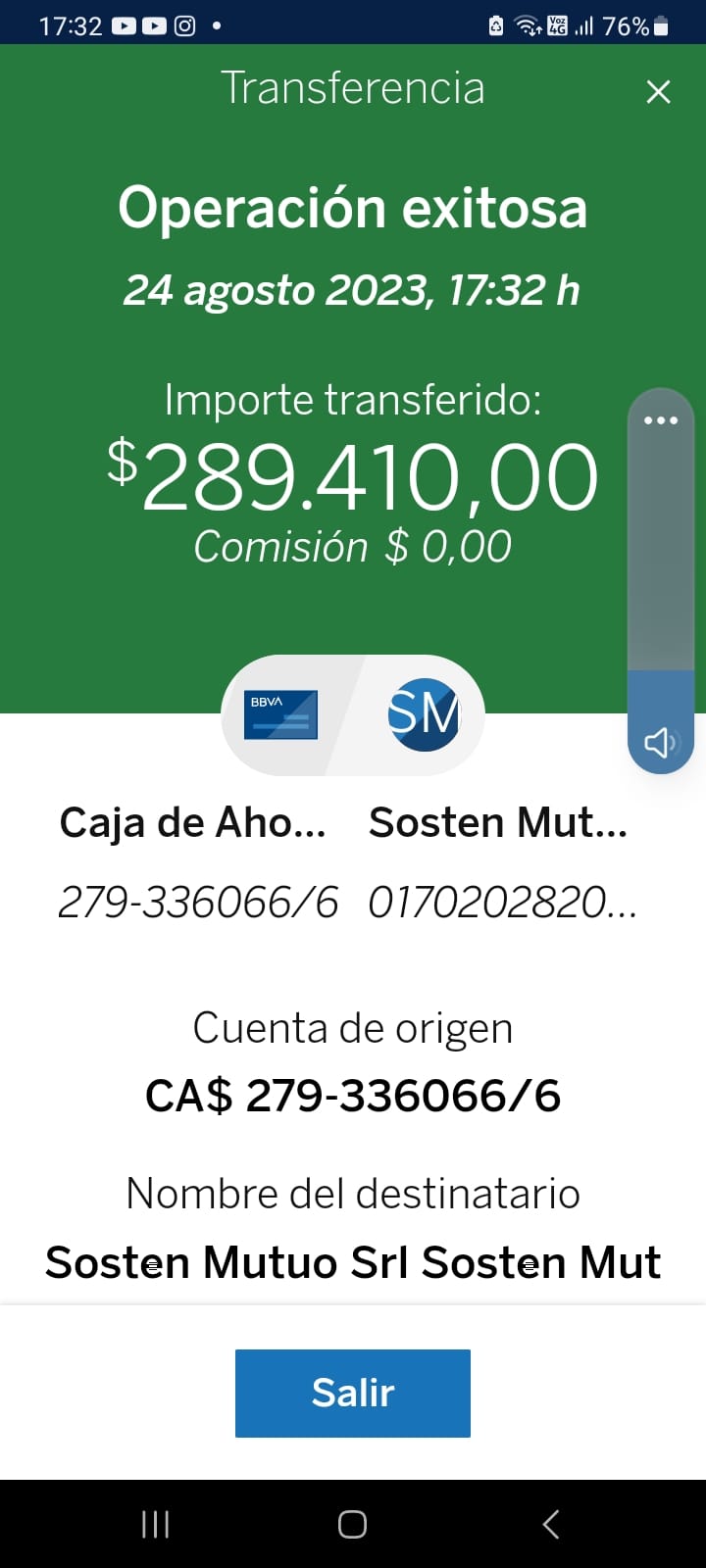Go to the home screen
Image resolution: width=706 pixels, height=1568 pixels.
pos(352,1524)
